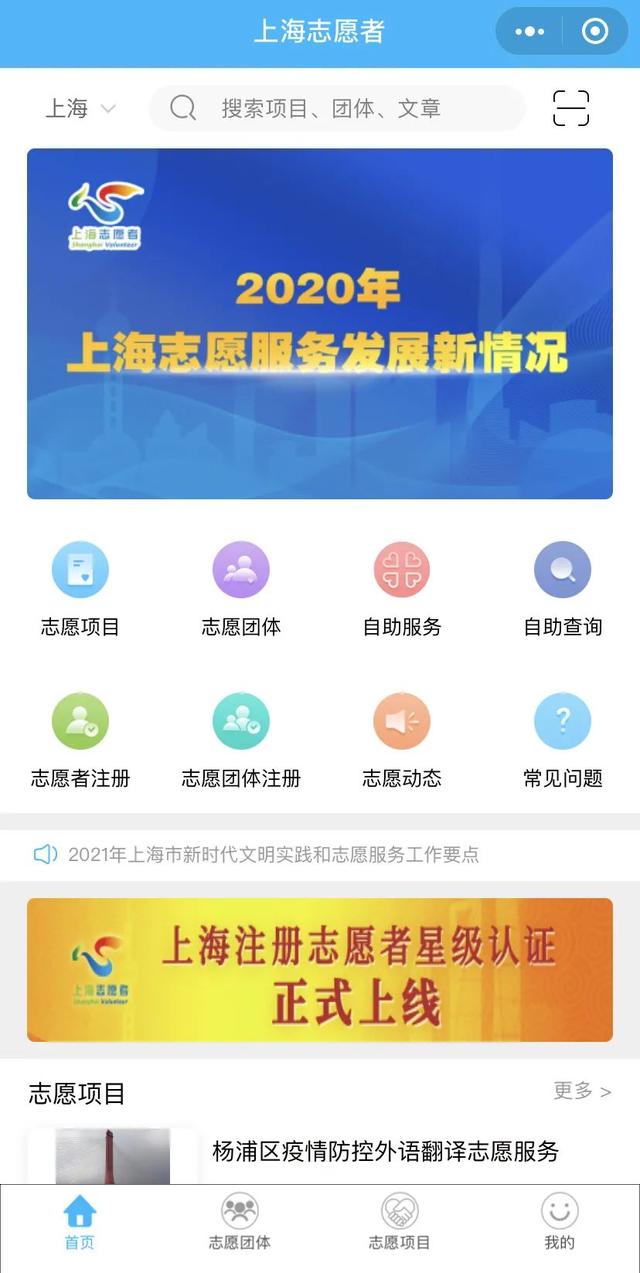The height and width of the screenshot is (1273, 640).
Task: Open the mini program more options menu
Action: pyautogui.click(x=529, y=32)
